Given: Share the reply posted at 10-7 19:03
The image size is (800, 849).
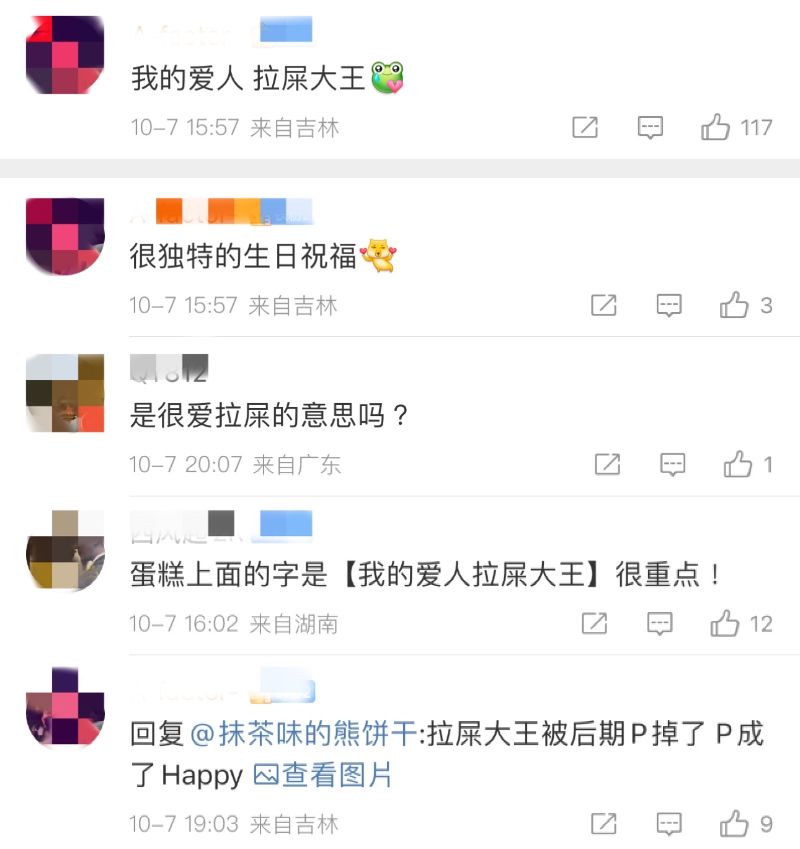Looking at the screenshot, I should [604, 824].
